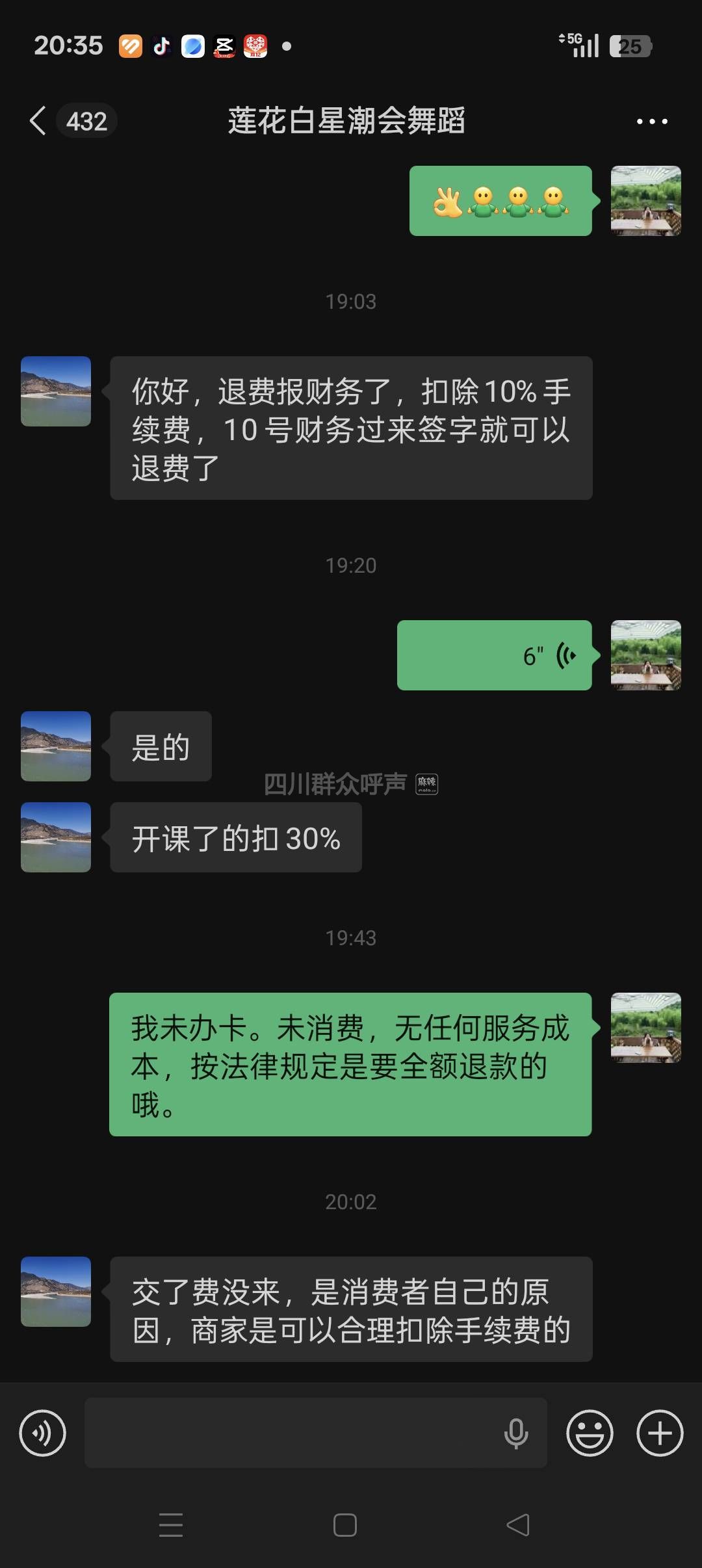Open the system recent apps view

pyautogui.click(x=171, y=1524)
